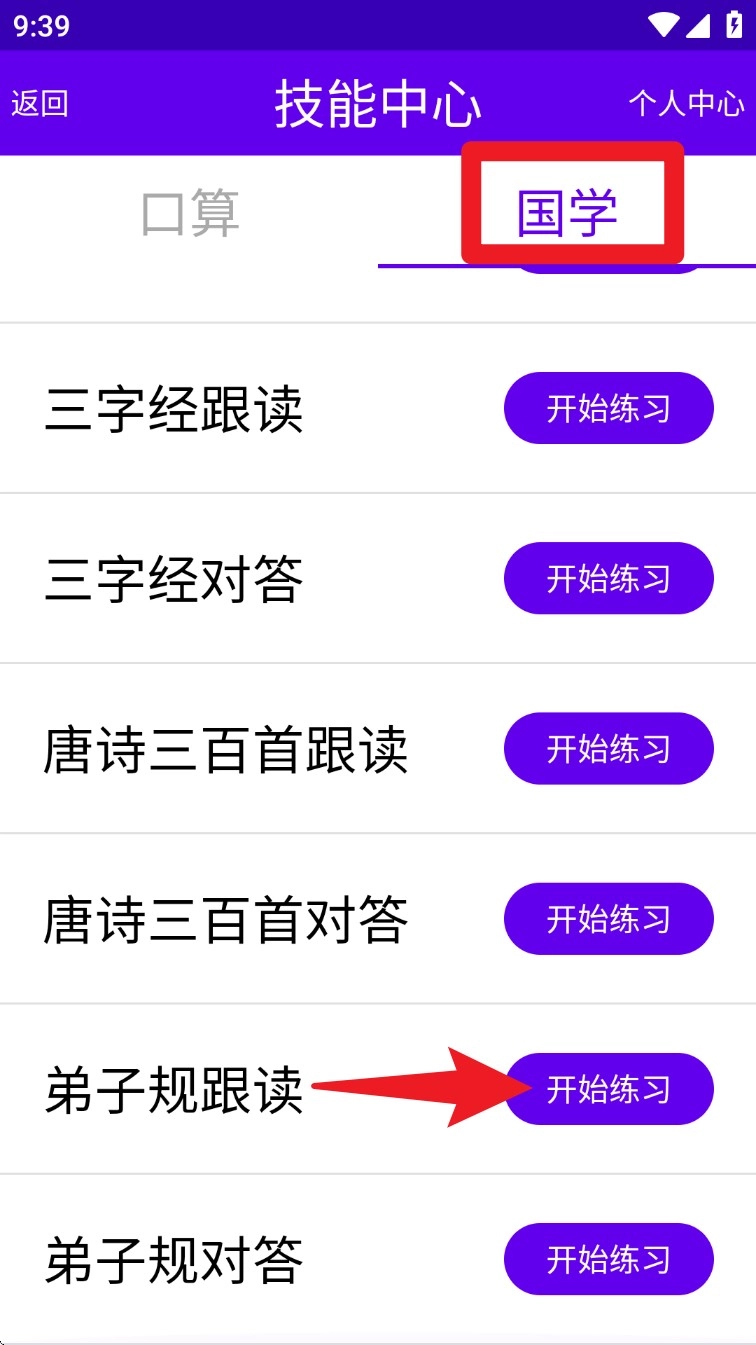Start the 弟子规跟读 practice

pyautogui.click(x=608, y=1088)
